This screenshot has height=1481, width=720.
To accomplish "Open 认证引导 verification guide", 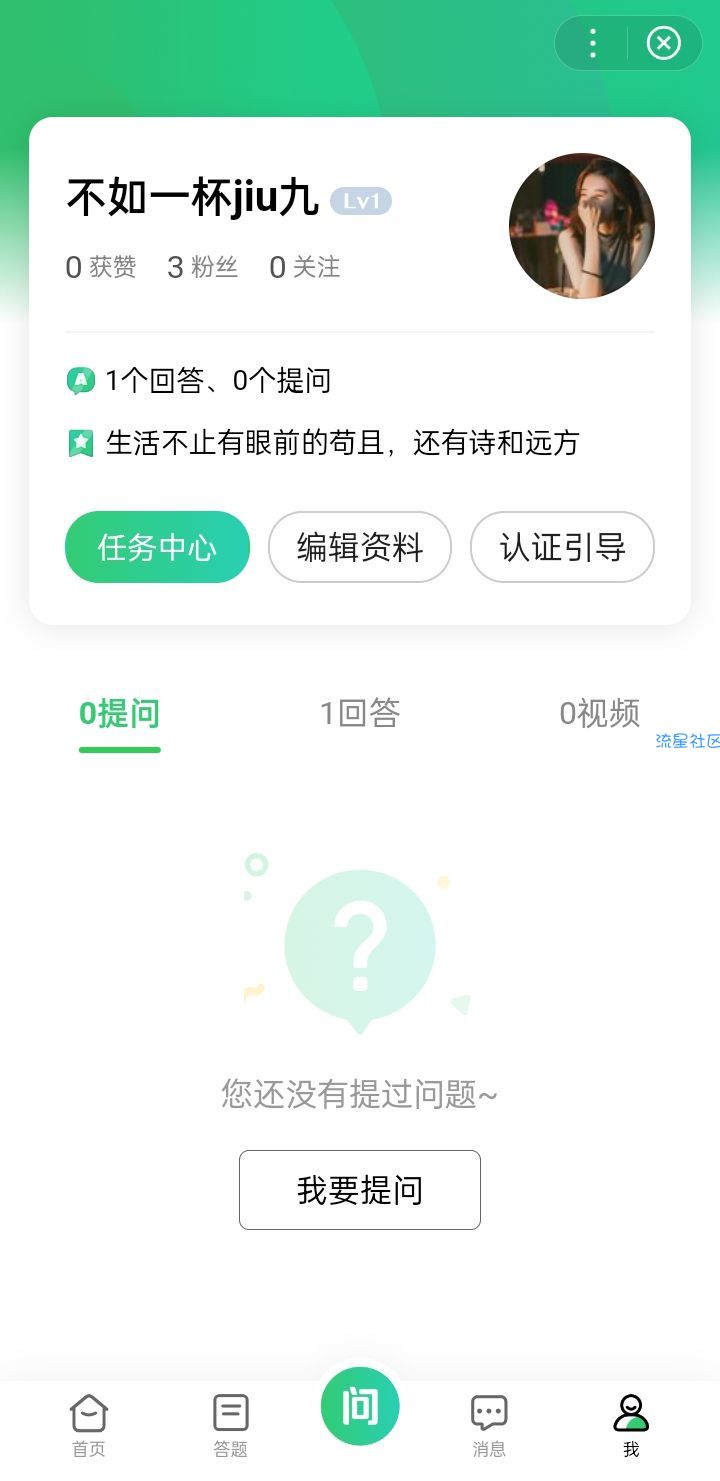I will [562, 547].
